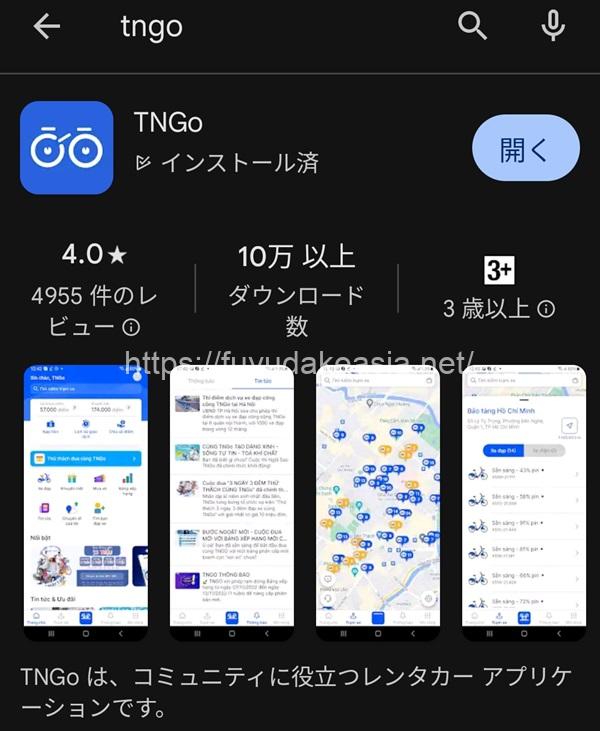Open the search magnifier icon

[474, 27]
